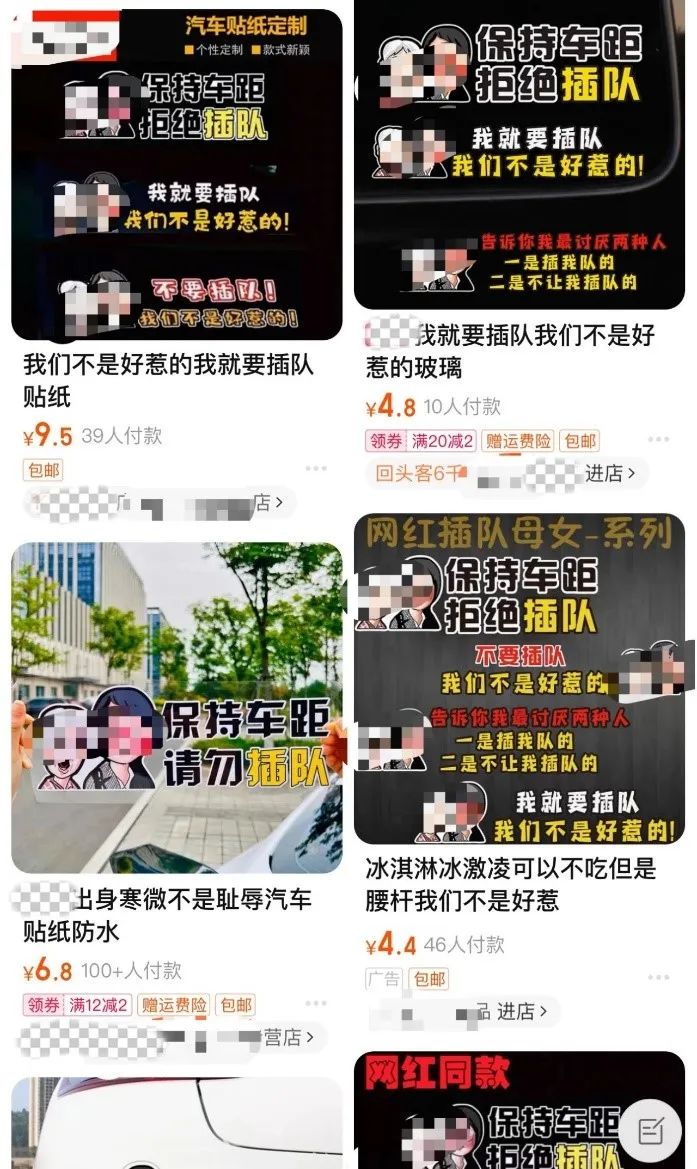Enter the shop of the ¥4.4 ad item

point(522,1012)
